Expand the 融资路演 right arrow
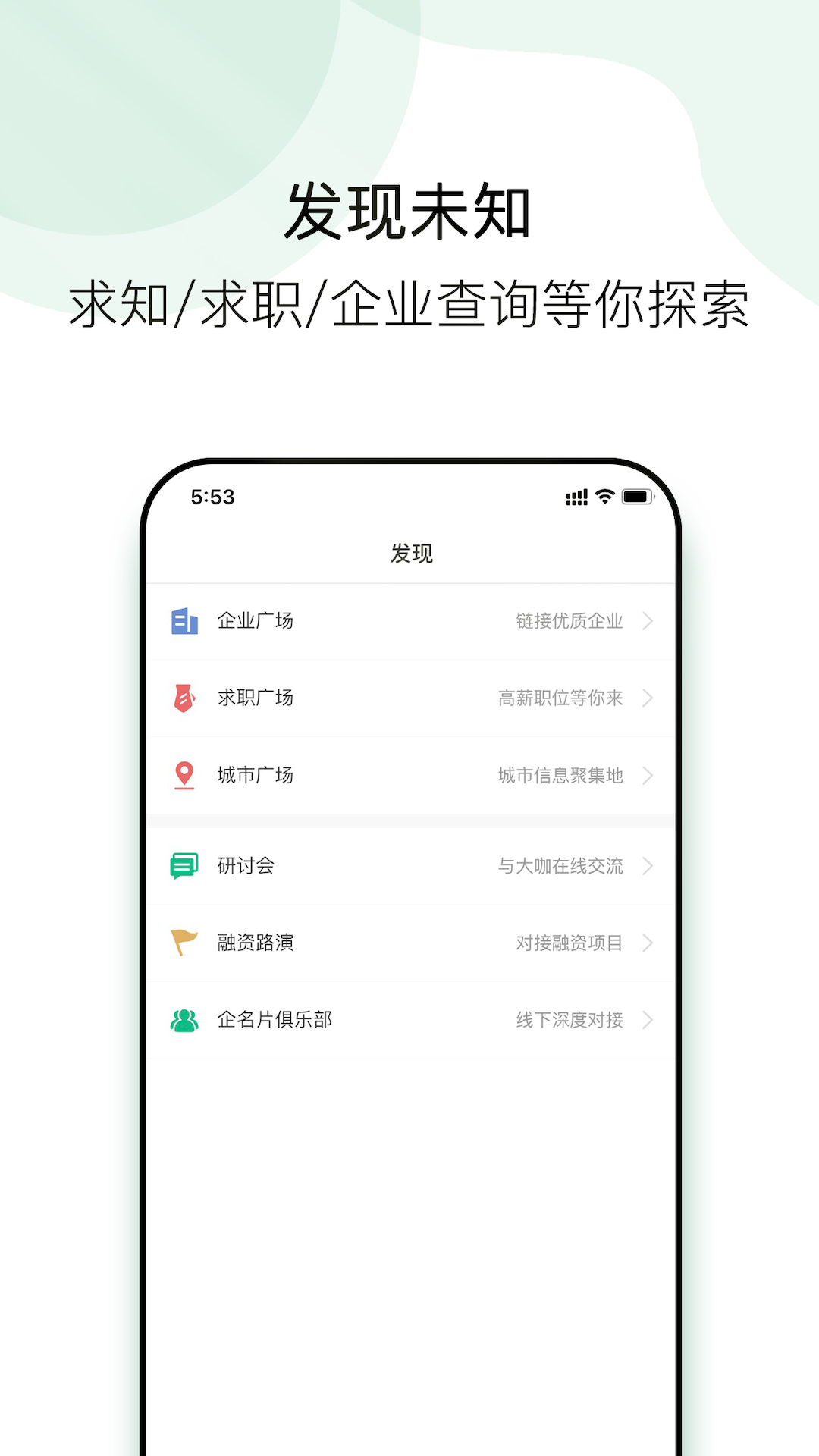This screenshot has height=1456, width=819. coord(648,943)
